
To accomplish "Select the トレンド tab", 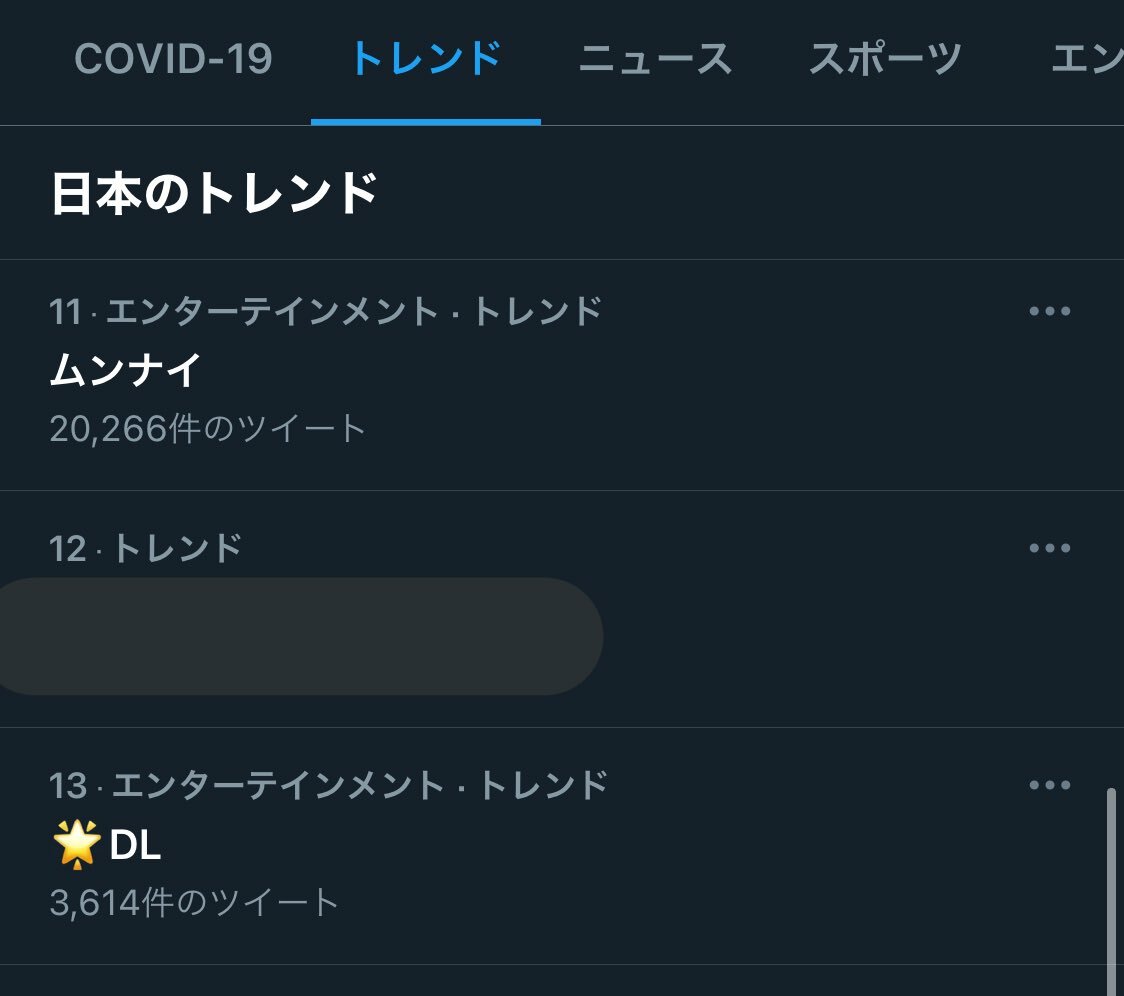I will (x=426, y=60).
